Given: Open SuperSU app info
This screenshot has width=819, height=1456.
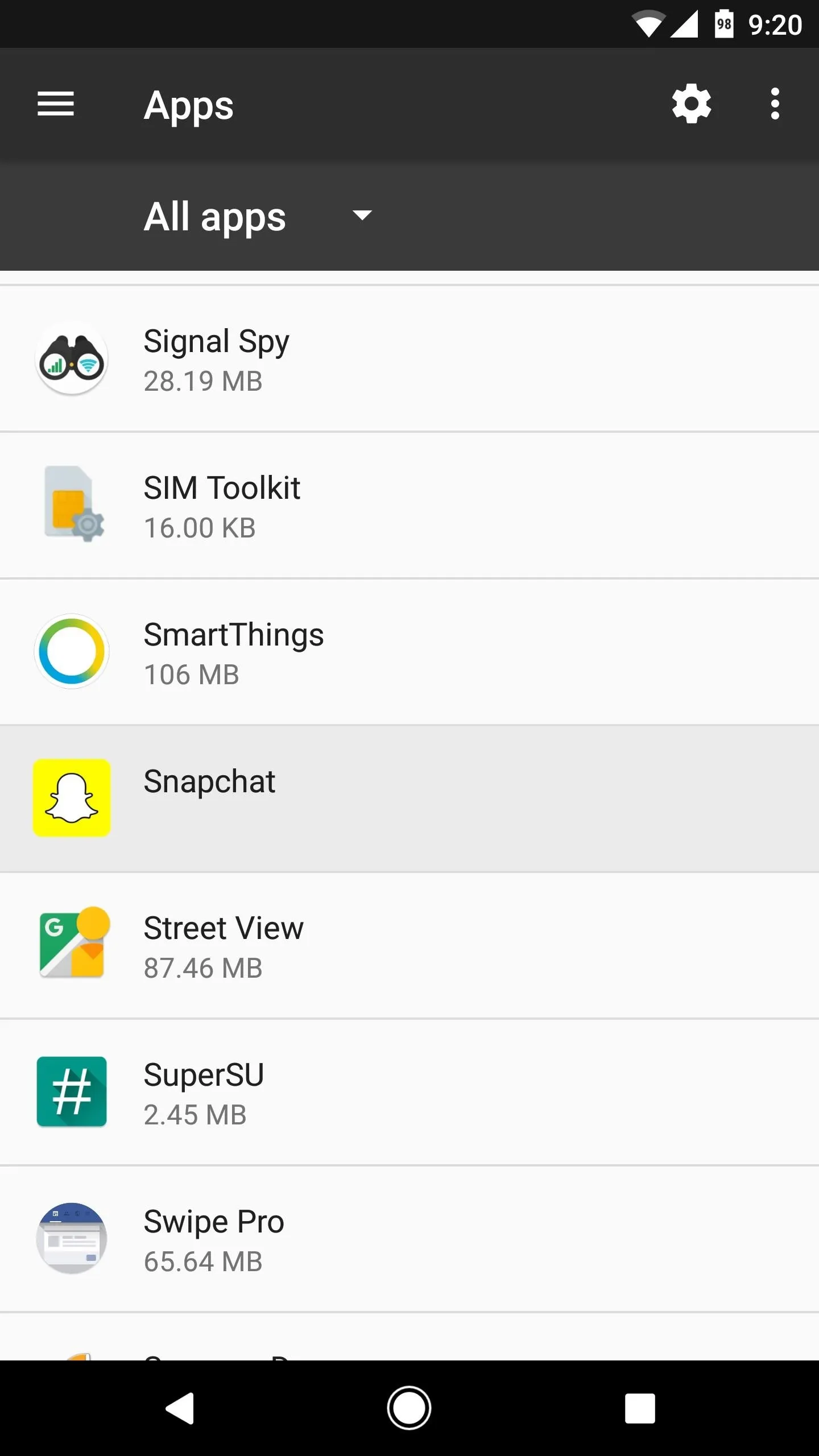Looking at the screenshot, I should tap(409, 1093).
